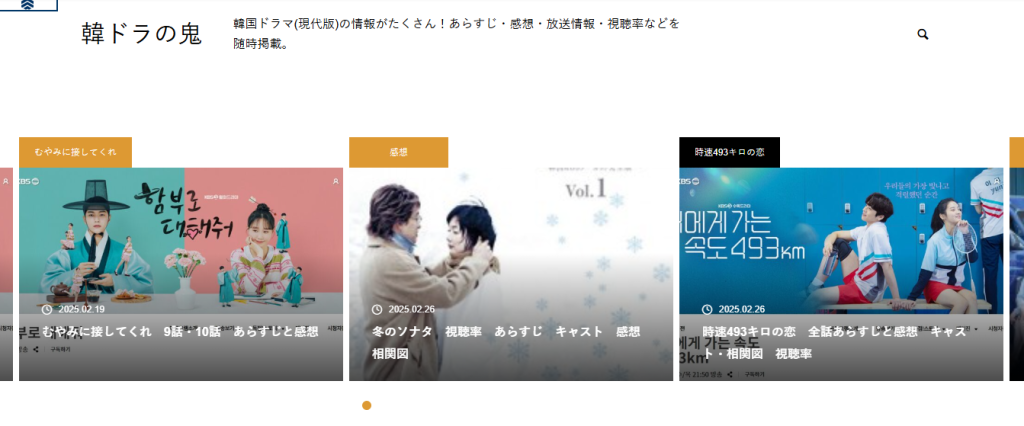Open the 時速493キロの恋 category tag
1024x426 pixels.
click(x=729, y=152)
